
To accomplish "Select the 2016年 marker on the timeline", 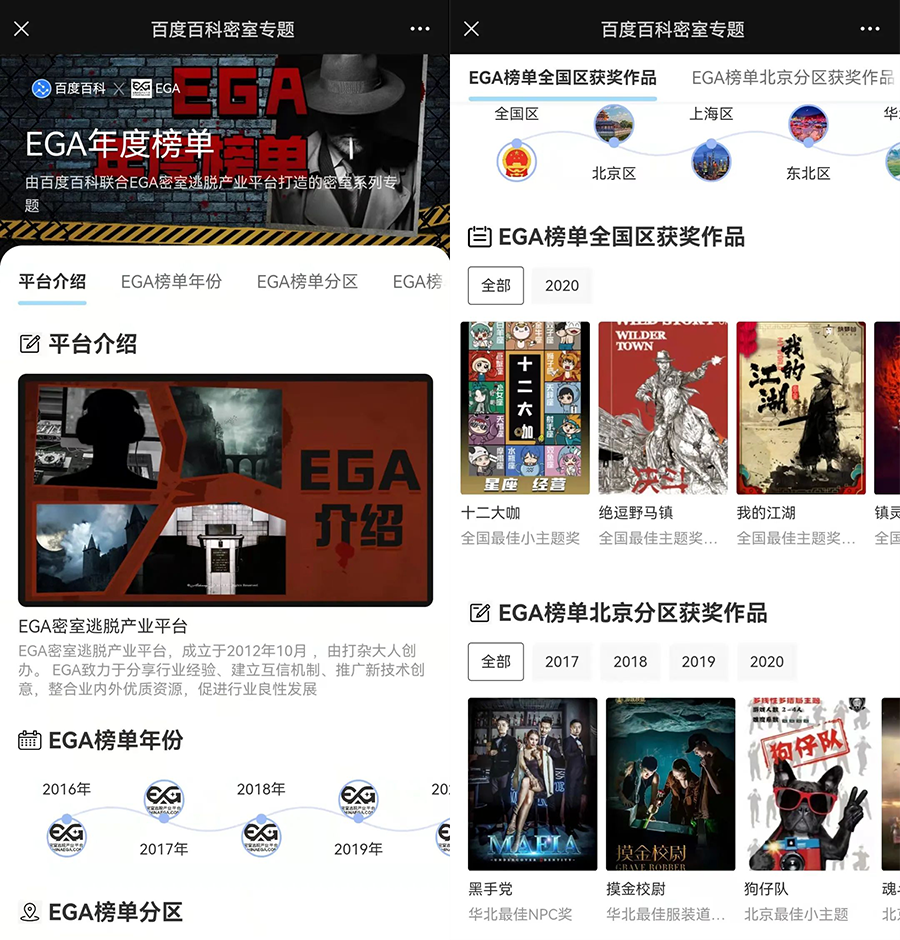I will [x=67, y=834].
